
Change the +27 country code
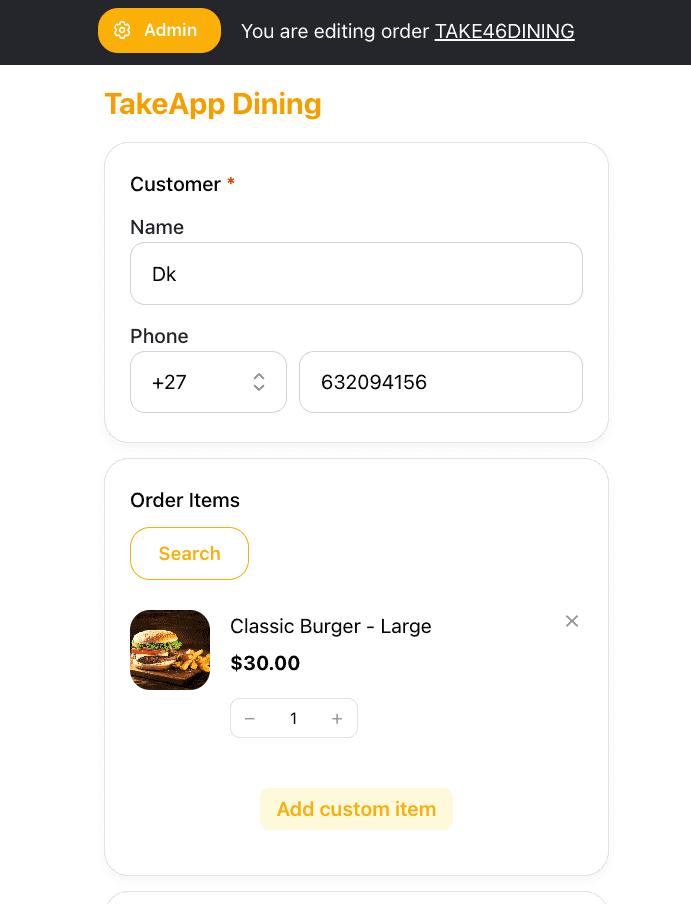pos(208,382)
